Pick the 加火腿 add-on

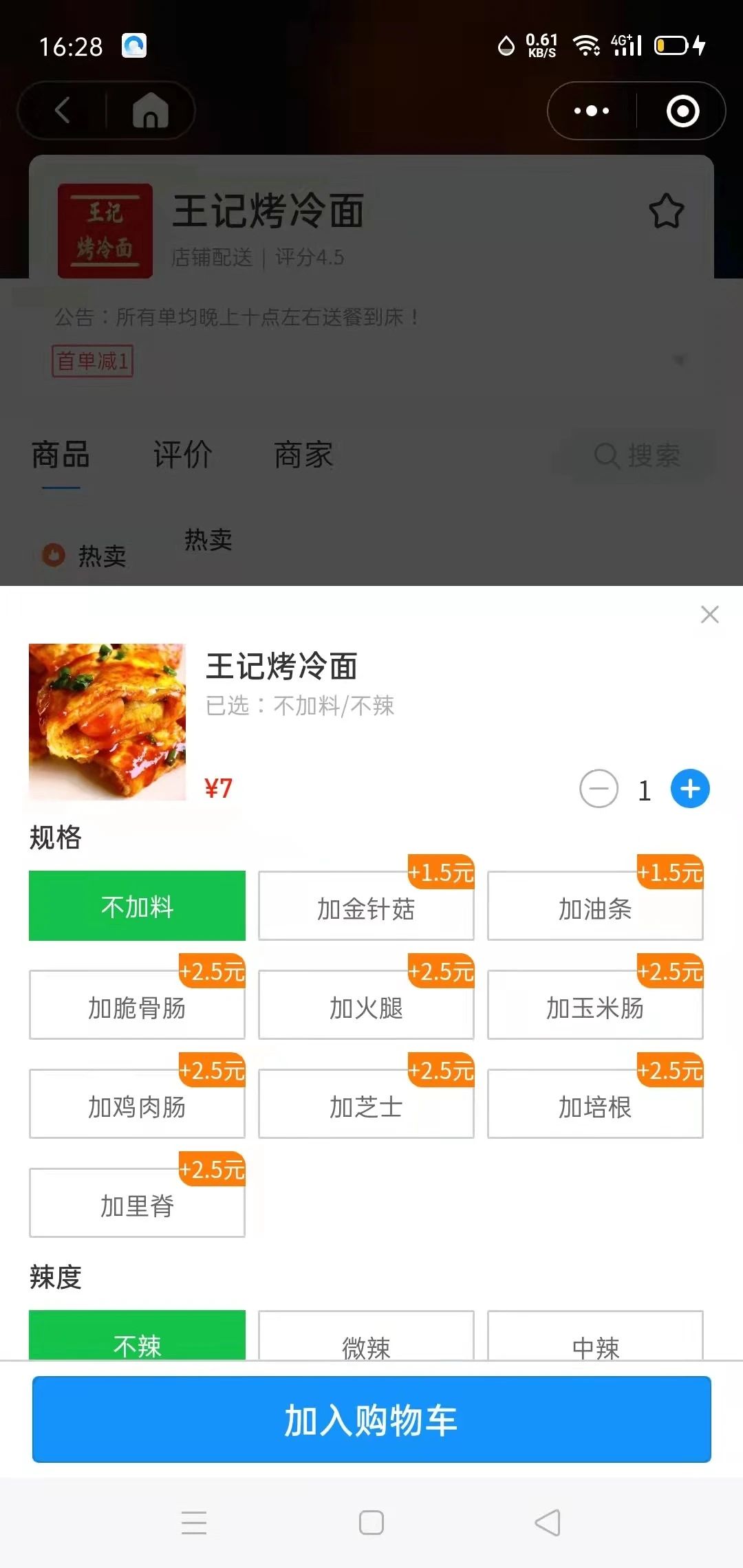(x=366, y=1005)
